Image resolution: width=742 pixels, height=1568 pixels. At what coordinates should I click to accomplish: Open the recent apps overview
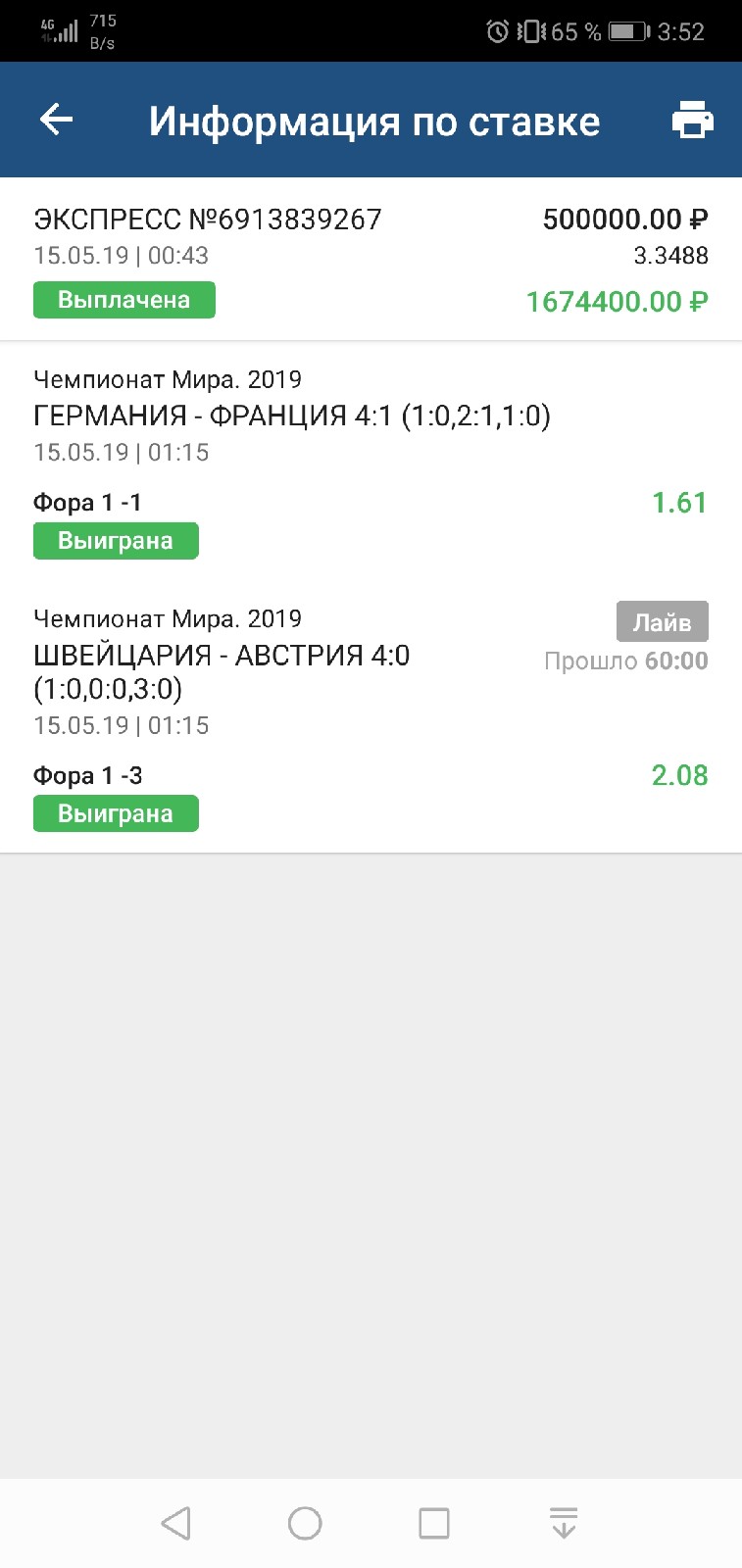(434, 1523)
